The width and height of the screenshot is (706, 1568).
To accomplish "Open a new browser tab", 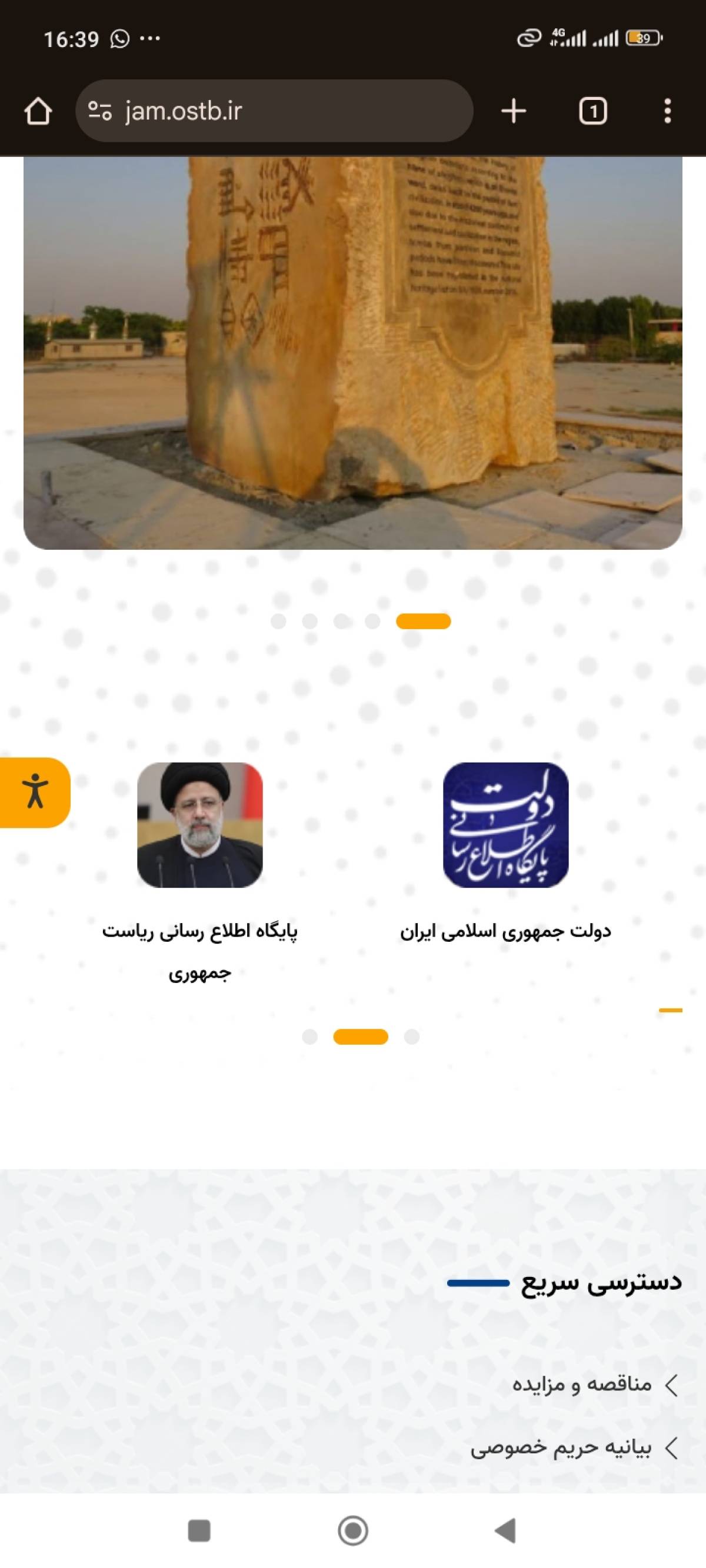I will coord(514,111).
